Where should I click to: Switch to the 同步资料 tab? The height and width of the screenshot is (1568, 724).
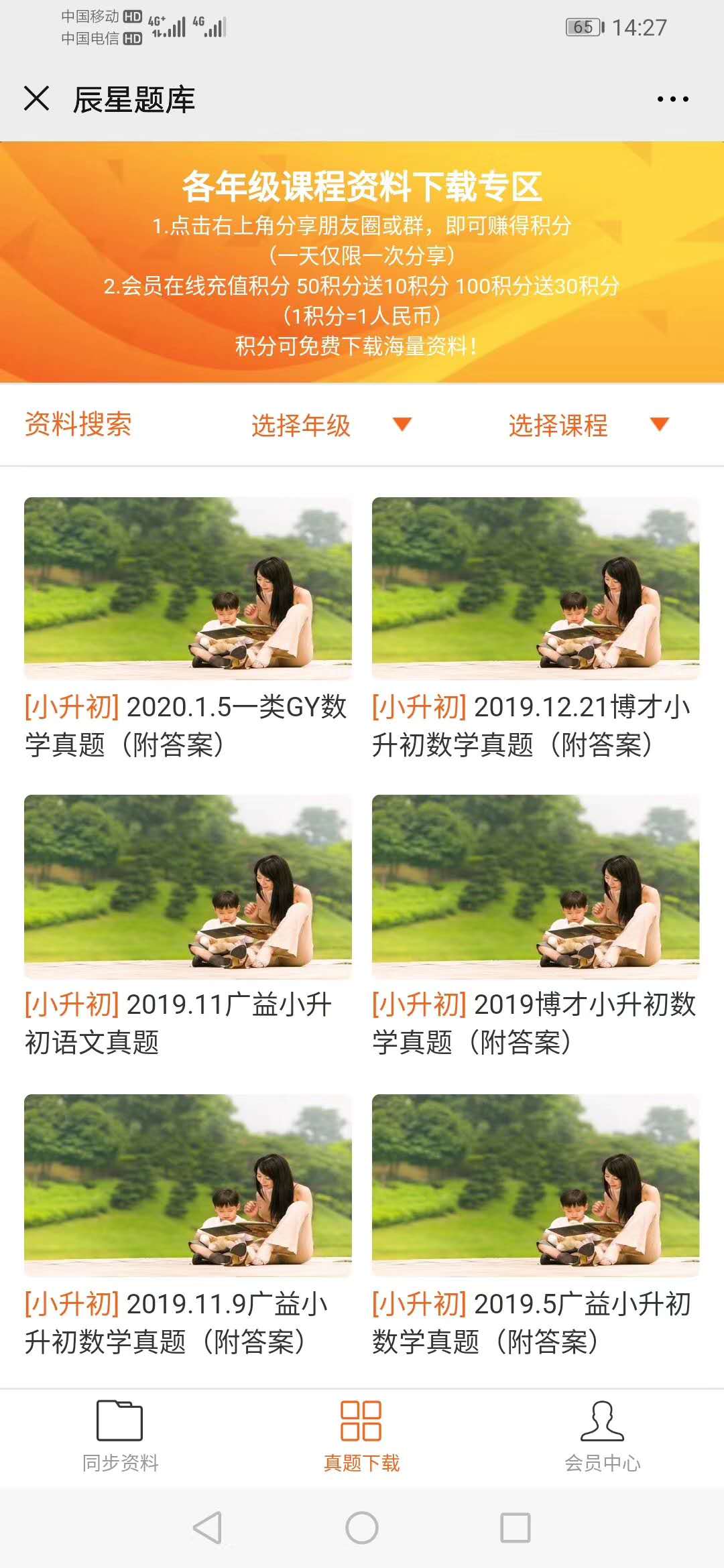pyautogui.click(x=120, y=1435)
